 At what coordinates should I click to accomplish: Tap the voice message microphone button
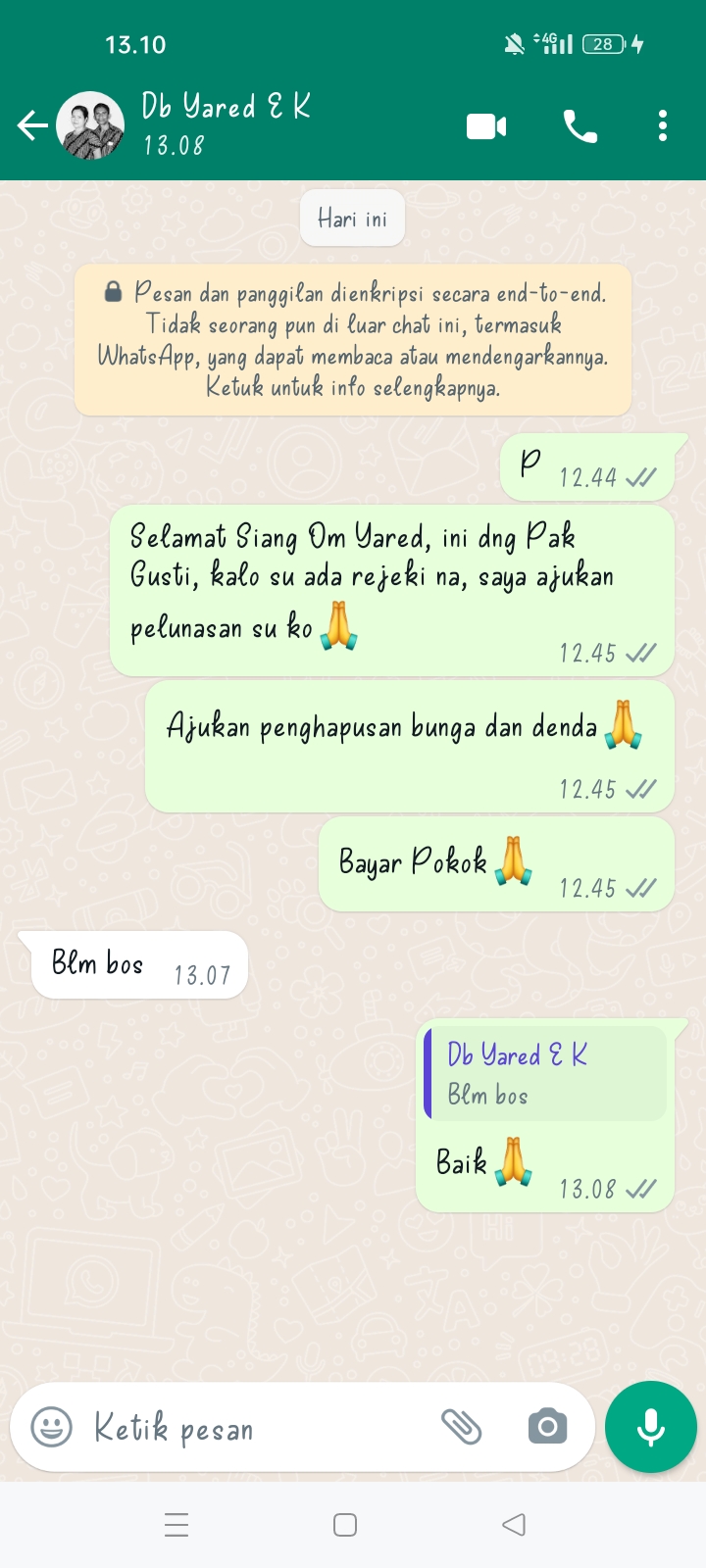(x=651, y=1427)
